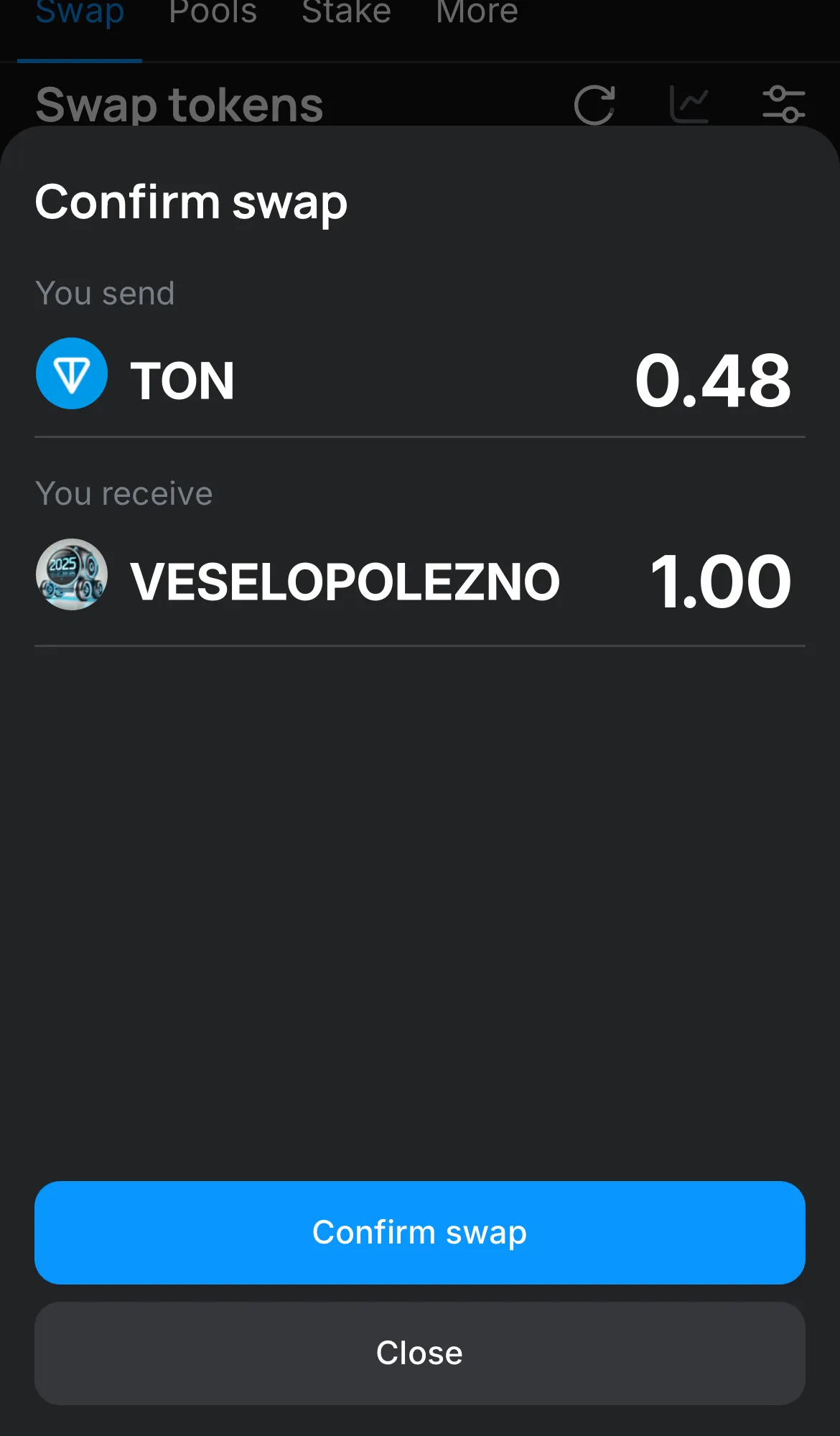This screenshot has height=1436, width=840.
Task: Switch to the Pools tab
Action: click(x=213, y=13)
